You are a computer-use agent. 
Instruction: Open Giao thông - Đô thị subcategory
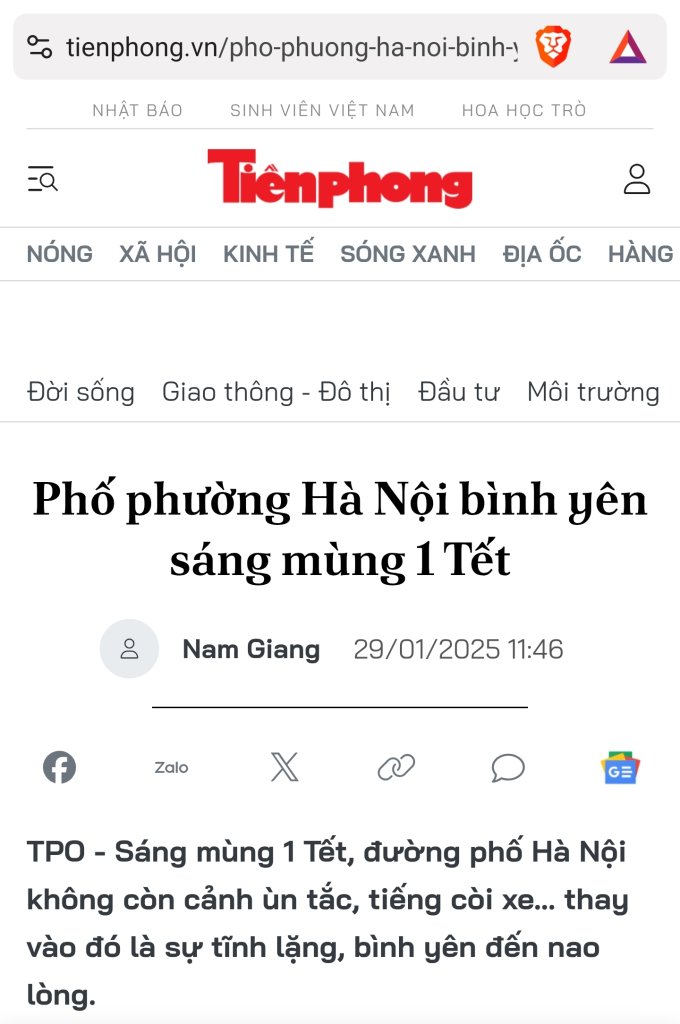point(276,392)
